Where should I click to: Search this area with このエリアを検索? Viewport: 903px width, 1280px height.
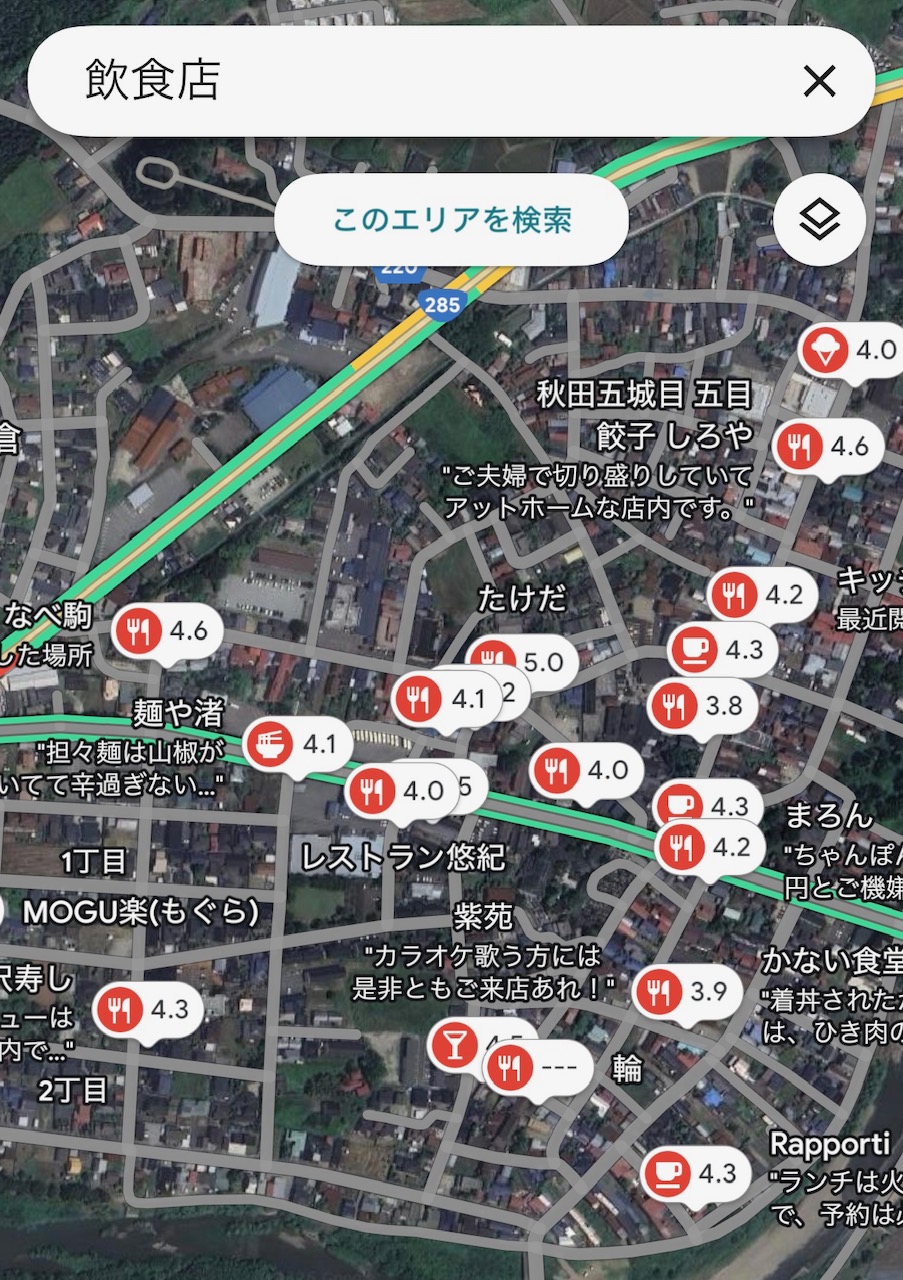[451, 220]
